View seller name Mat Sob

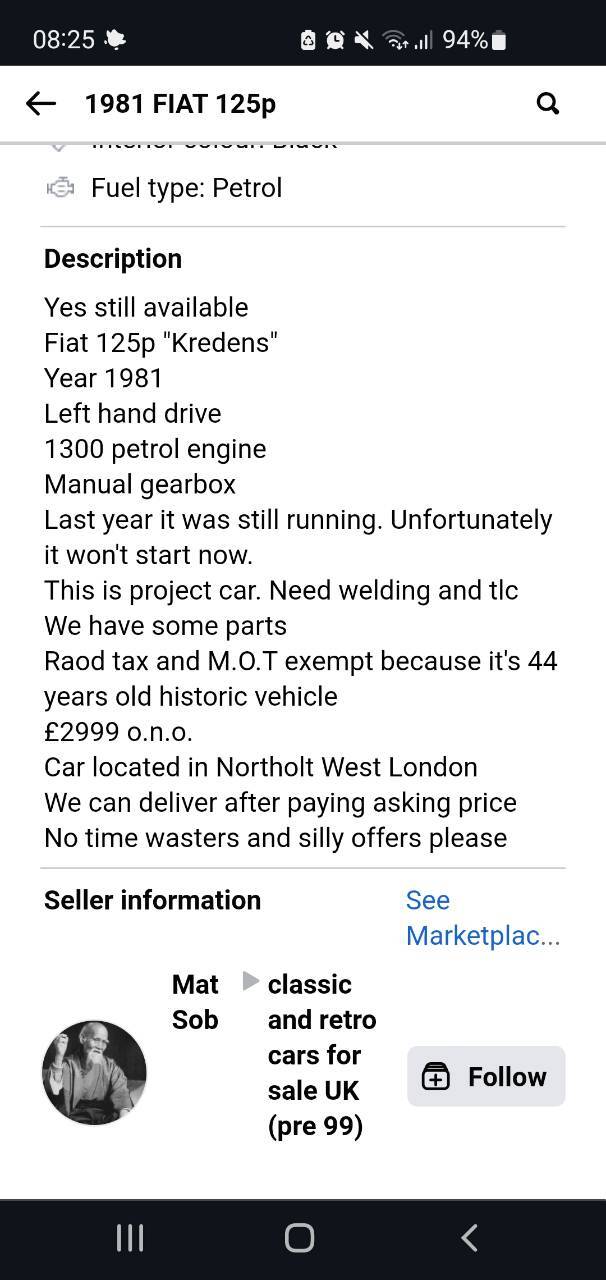point(195,1002)
